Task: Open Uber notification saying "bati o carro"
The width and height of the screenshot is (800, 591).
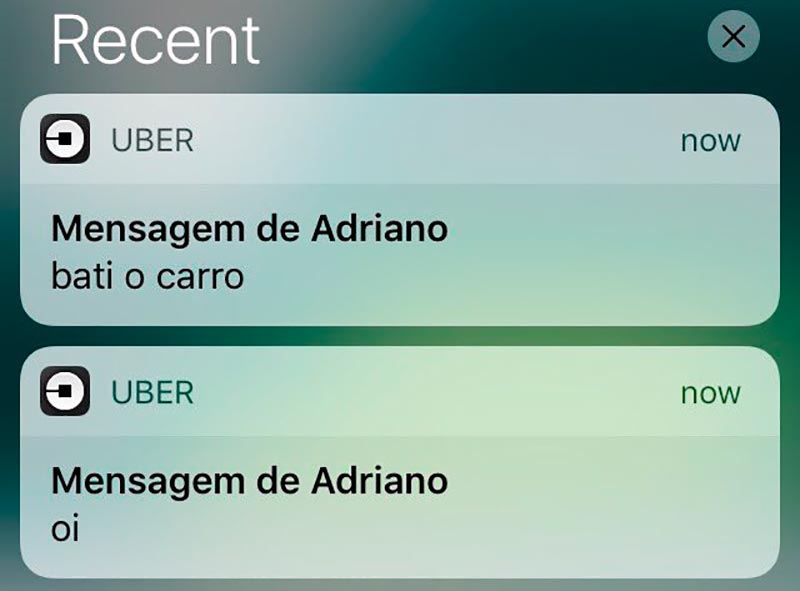Action: (x=399, y=250)
